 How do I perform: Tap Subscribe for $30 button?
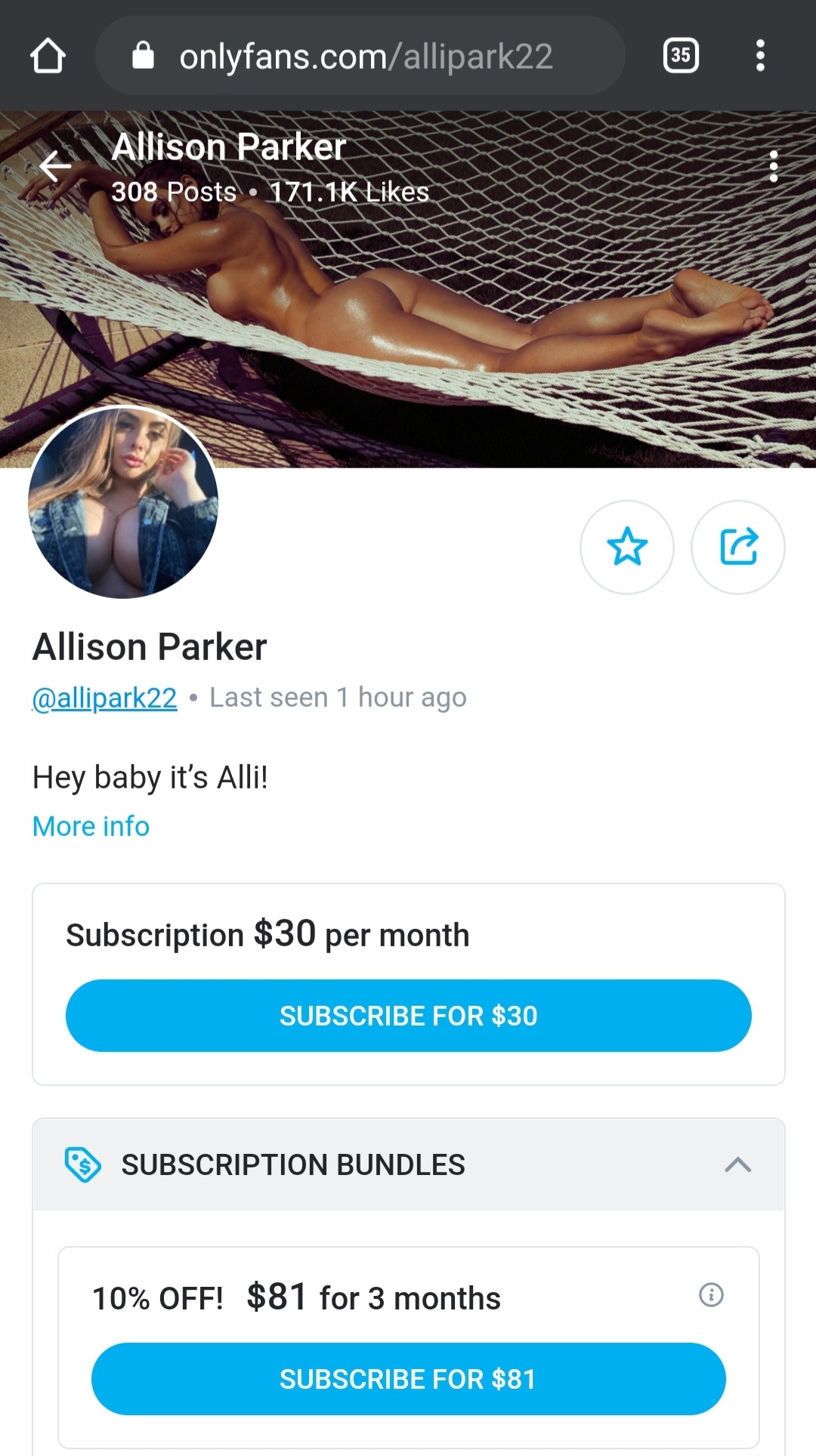[408, 1016]
